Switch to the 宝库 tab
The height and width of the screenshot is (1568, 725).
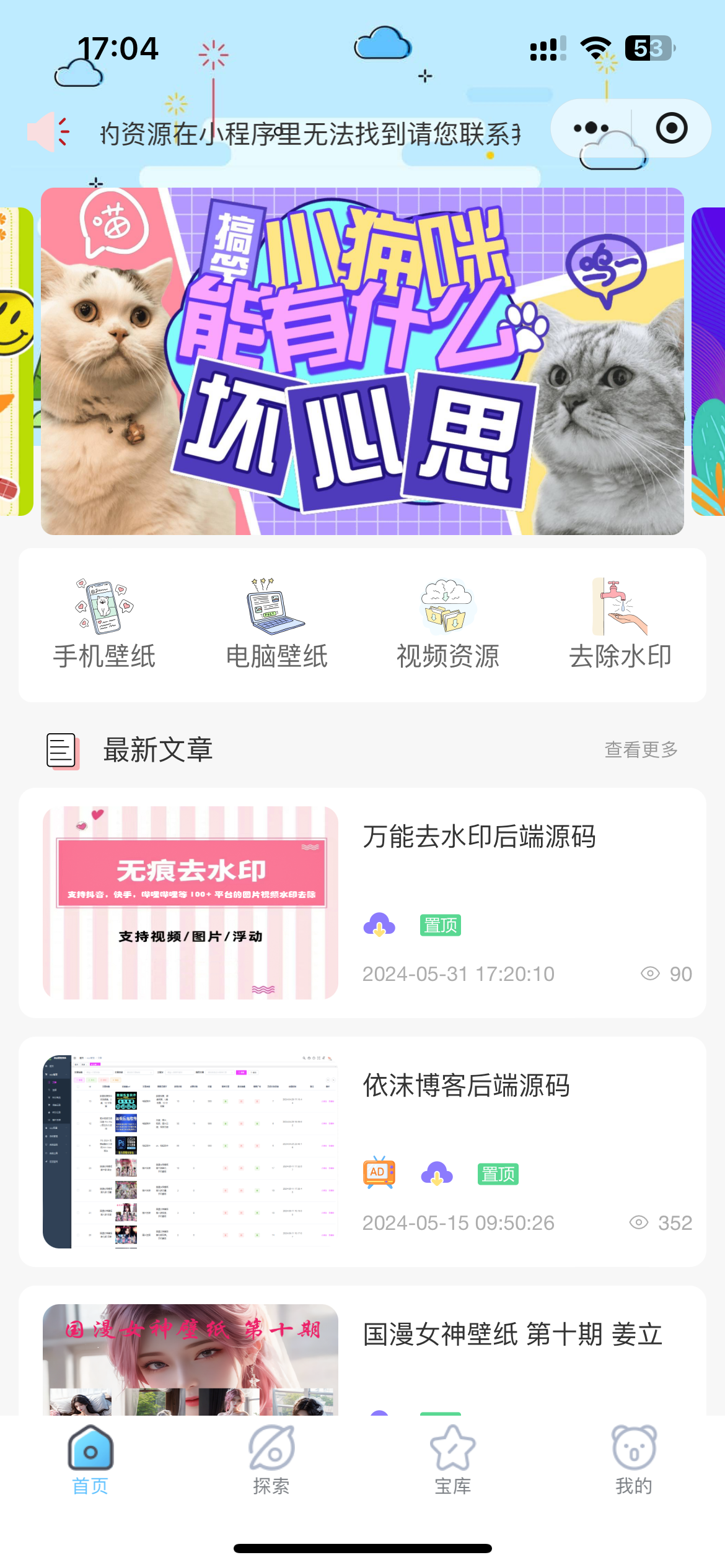[453, 1460]
